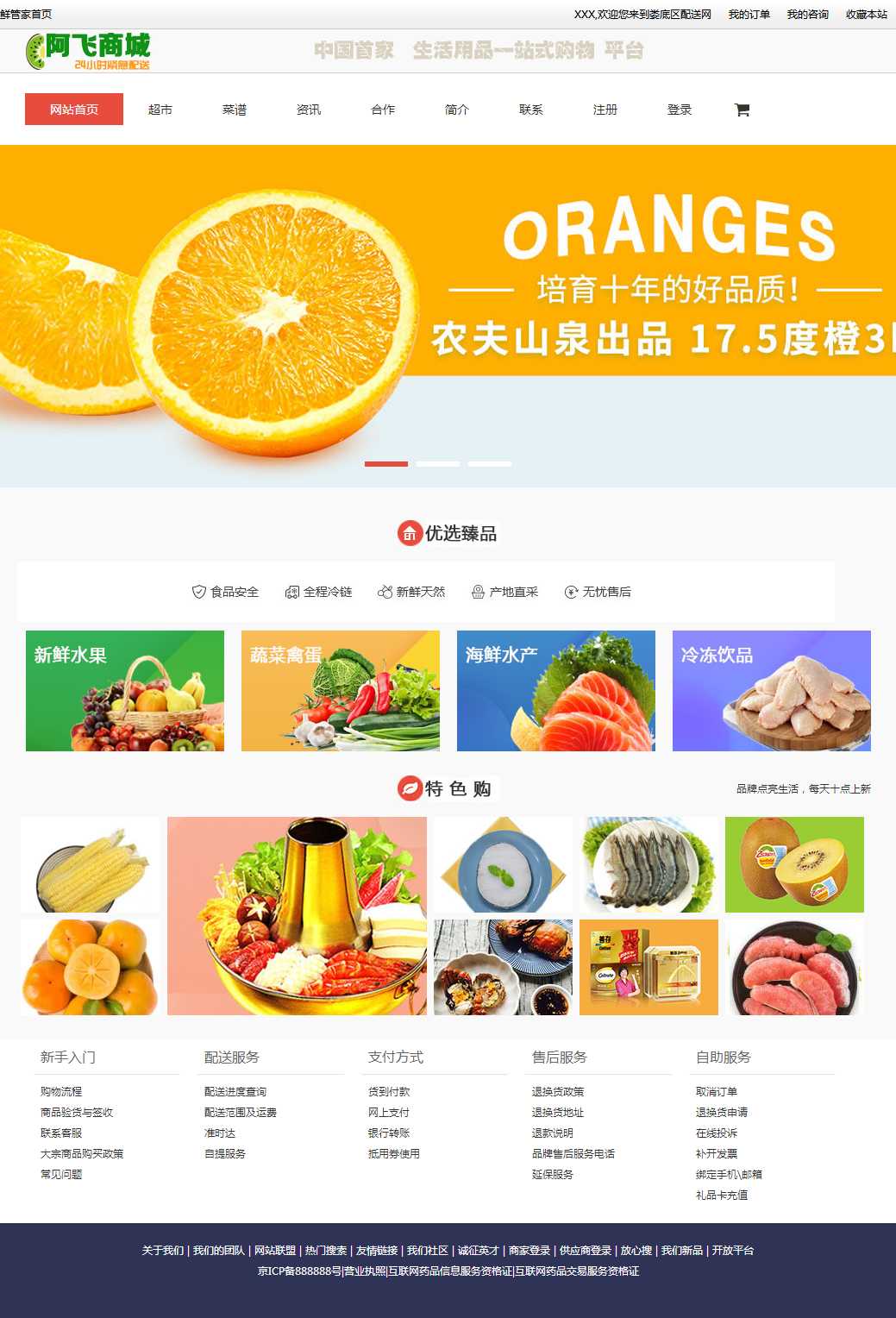
Task: Go to 网站首页 in the navigation bar
Action: coord(74,110)
